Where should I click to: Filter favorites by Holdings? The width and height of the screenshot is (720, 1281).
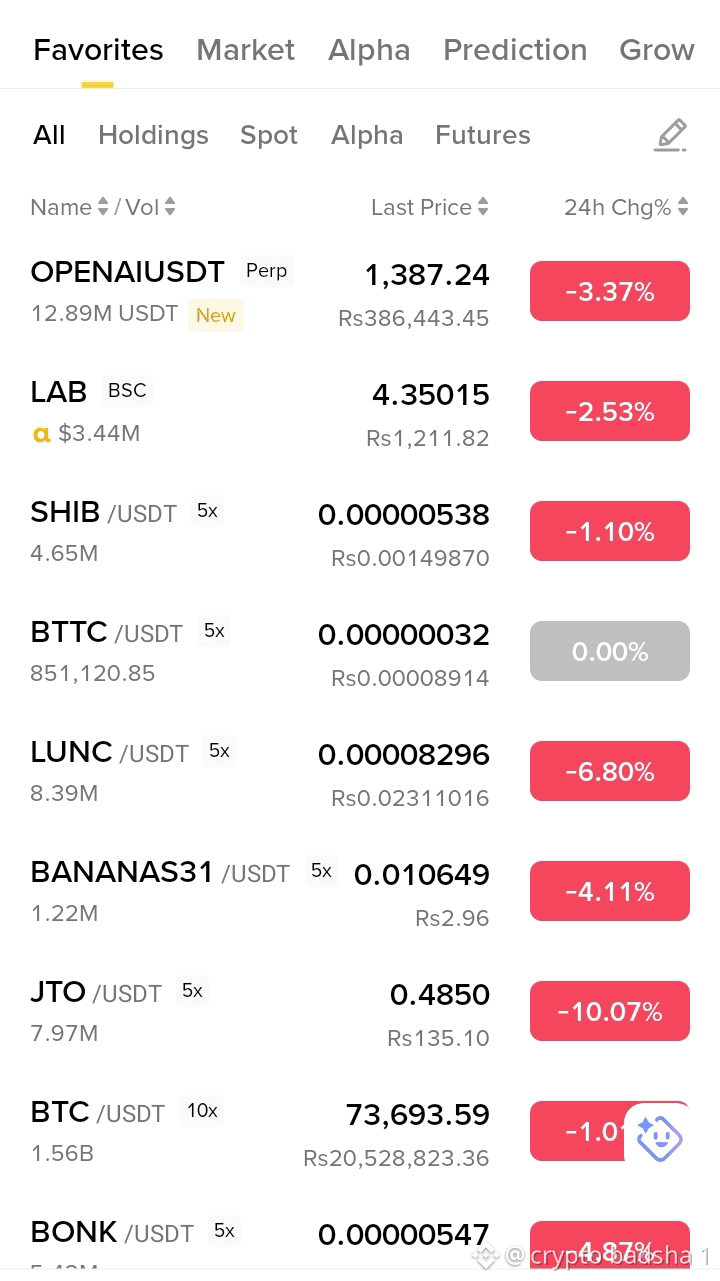click(153, 135)
